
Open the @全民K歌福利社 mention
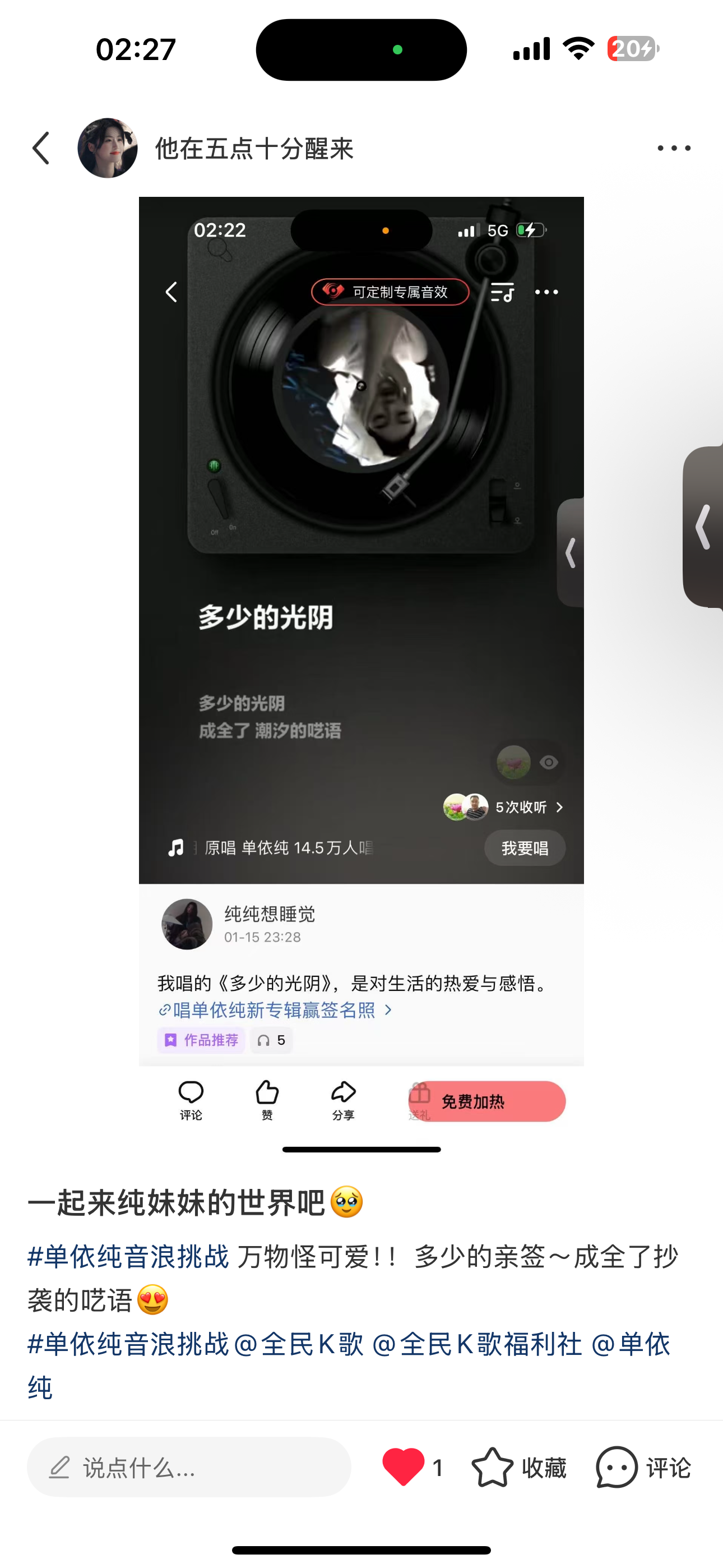[476, 1345]
